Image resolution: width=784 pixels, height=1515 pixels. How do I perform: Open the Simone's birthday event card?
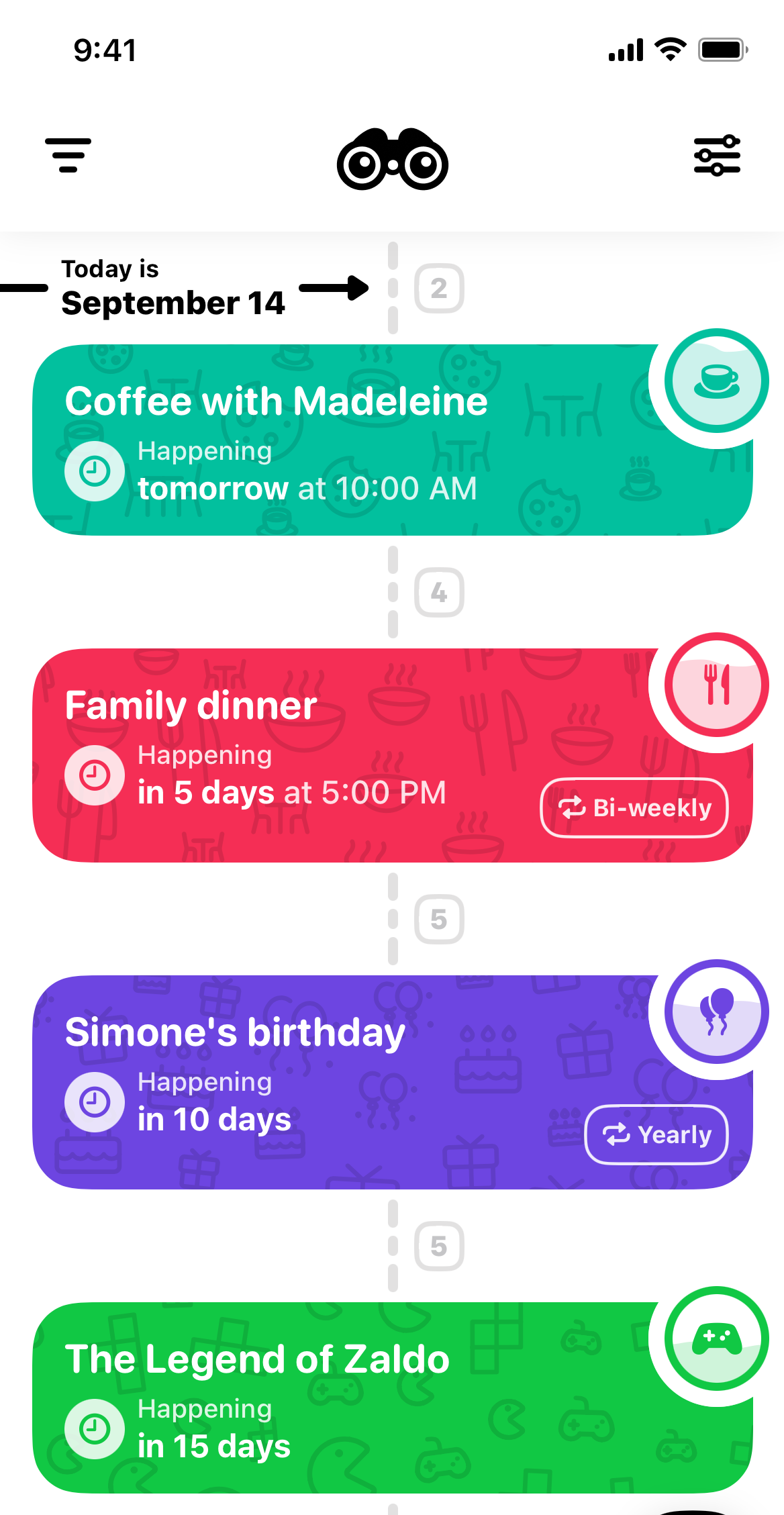coord(392,1082)
